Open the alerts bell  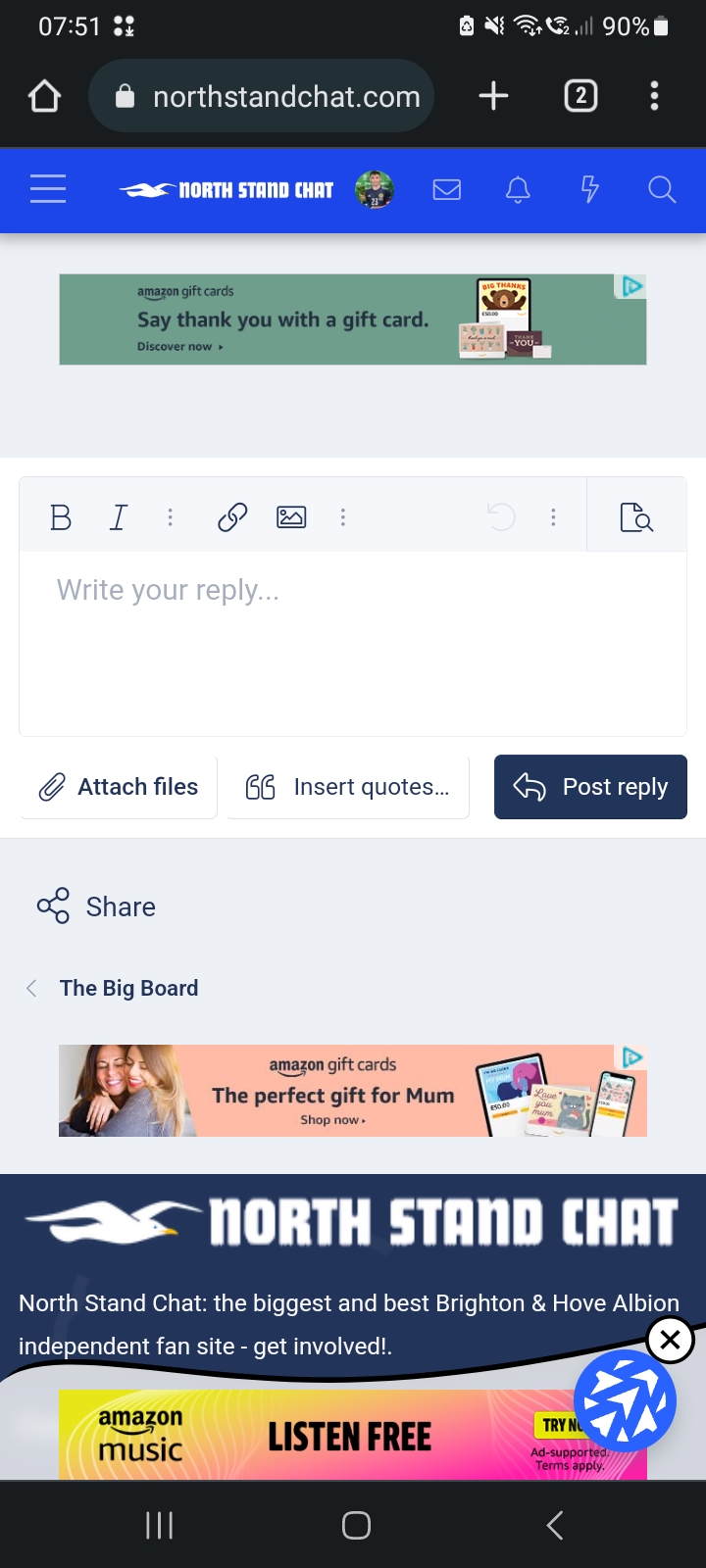click(x=518, y=189)
